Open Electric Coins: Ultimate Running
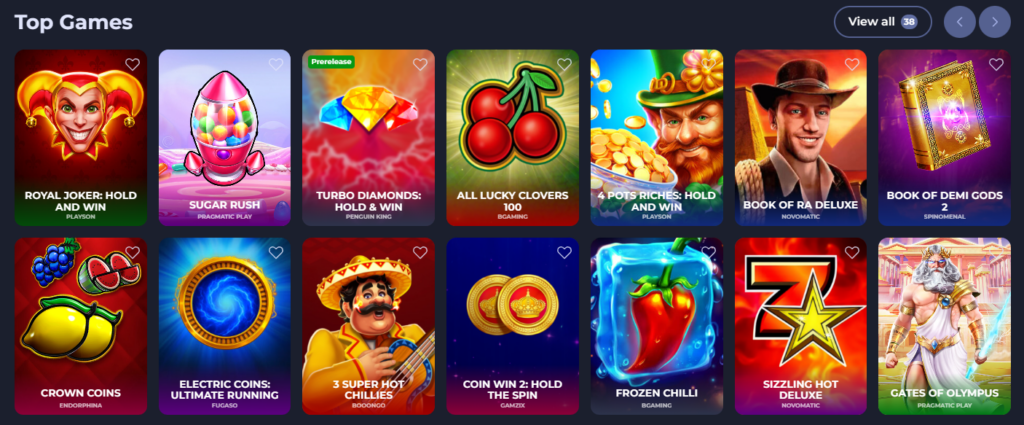The height and width of the screenshot is (425, 1024). click(225, 325)
